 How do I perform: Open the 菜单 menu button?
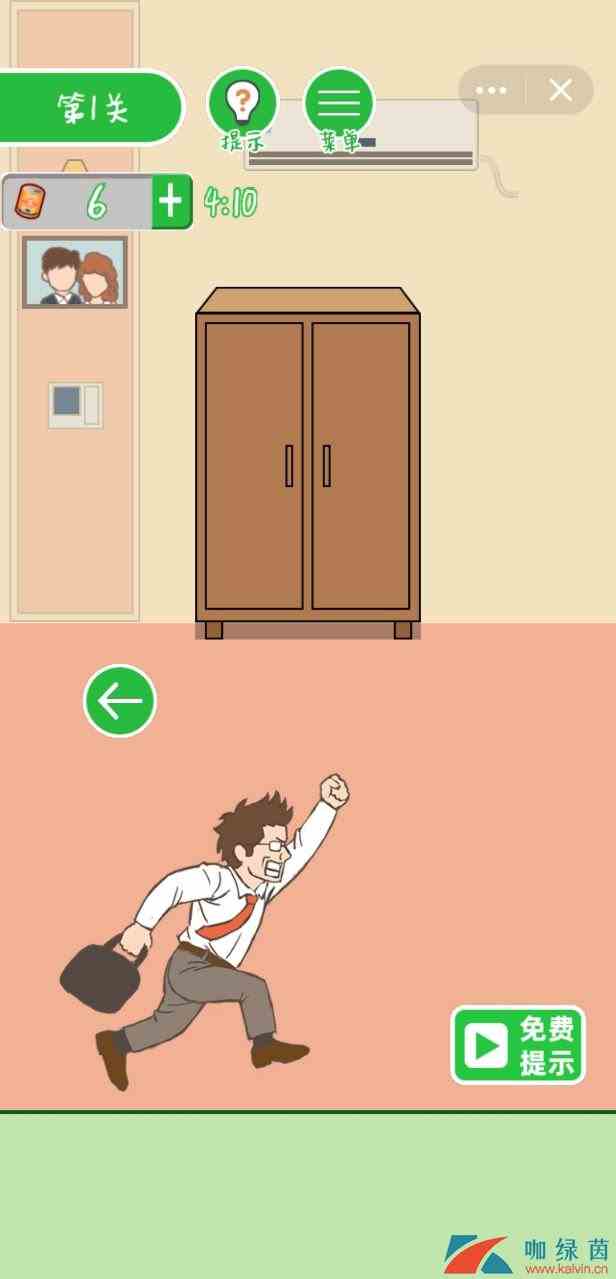pos(339,102)
